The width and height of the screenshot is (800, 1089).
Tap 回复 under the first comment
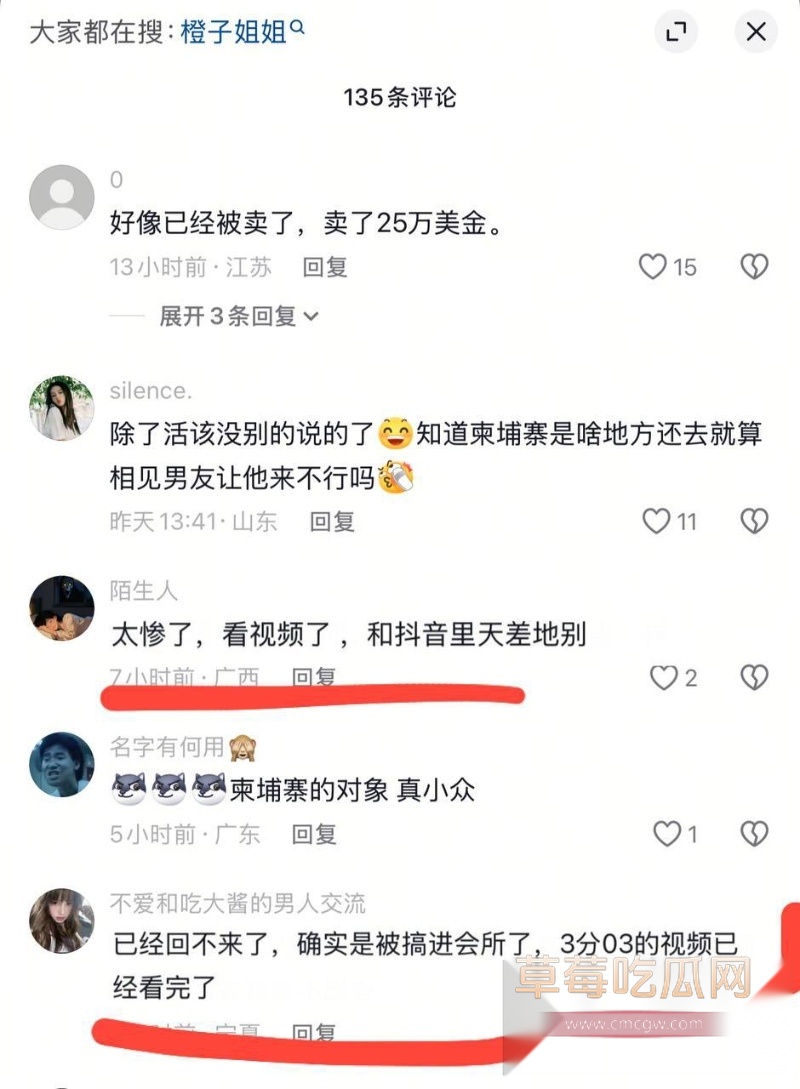[322, 267]
